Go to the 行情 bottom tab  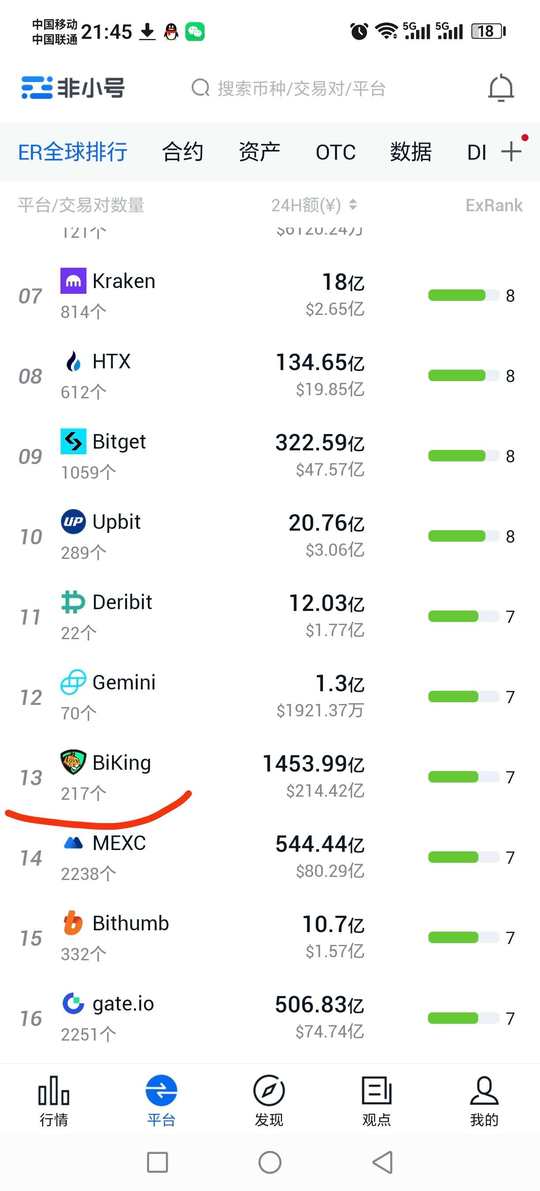(54, 1101)
